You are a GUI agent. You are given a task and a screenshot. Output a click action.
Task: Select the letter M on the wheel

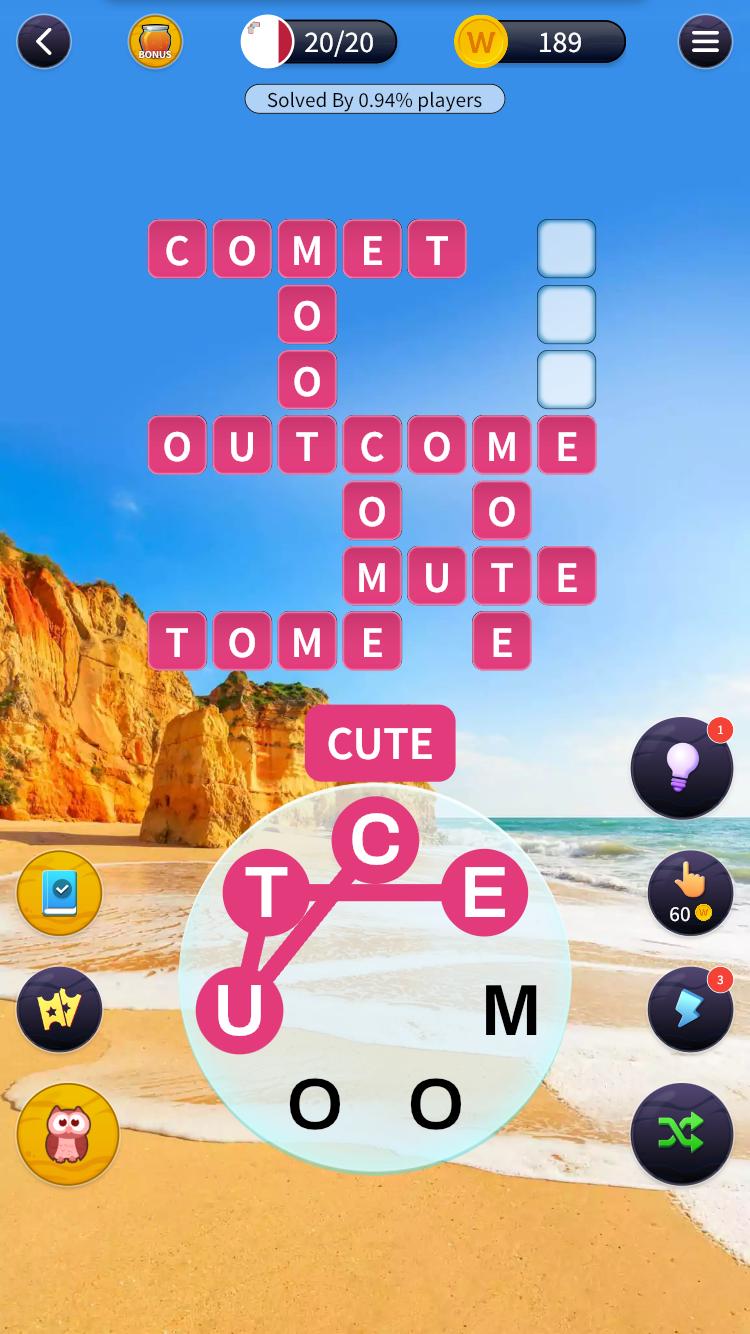pyautogui.click(x=511, y=1011)
